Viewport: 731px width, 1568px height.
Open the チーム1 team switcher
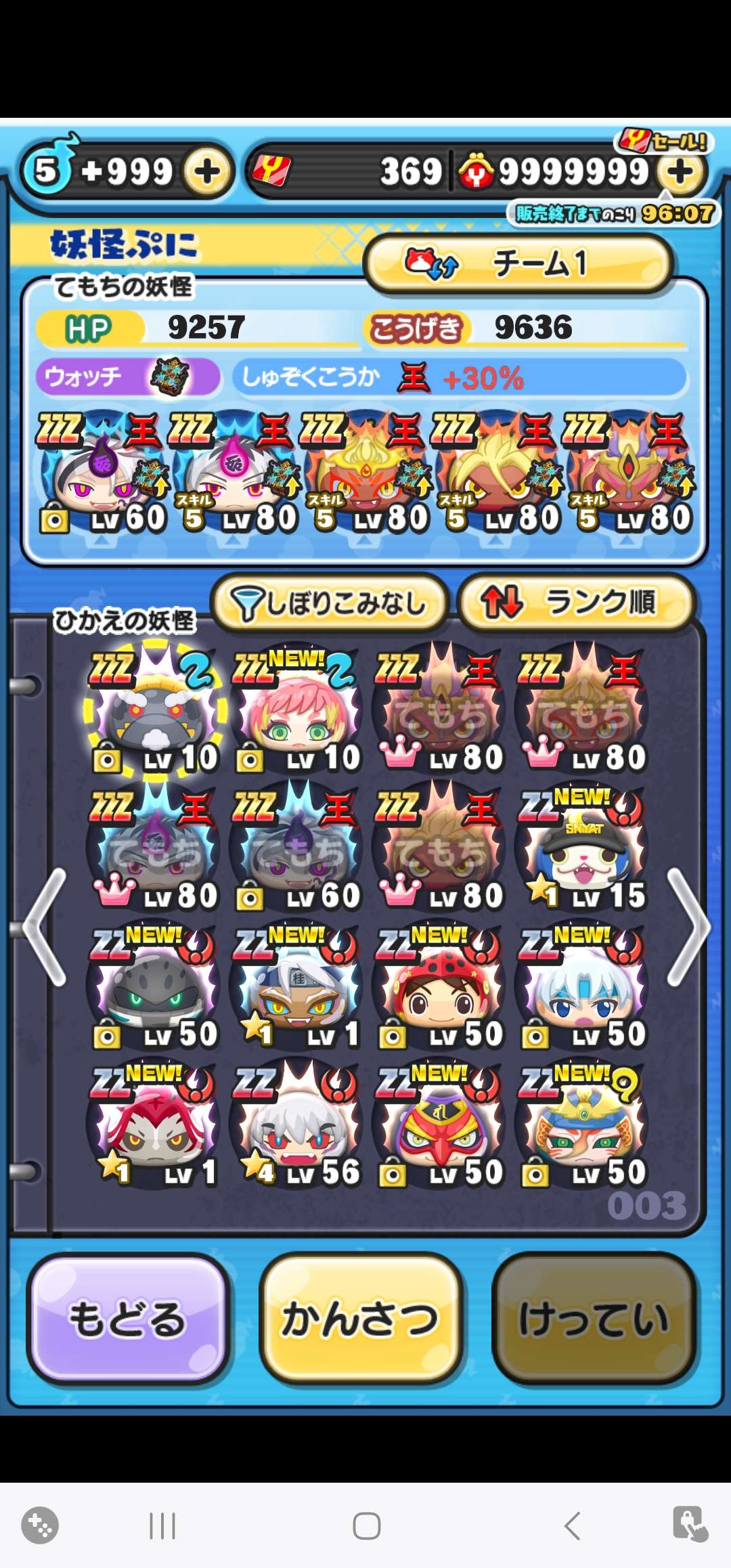coord(518,263)
